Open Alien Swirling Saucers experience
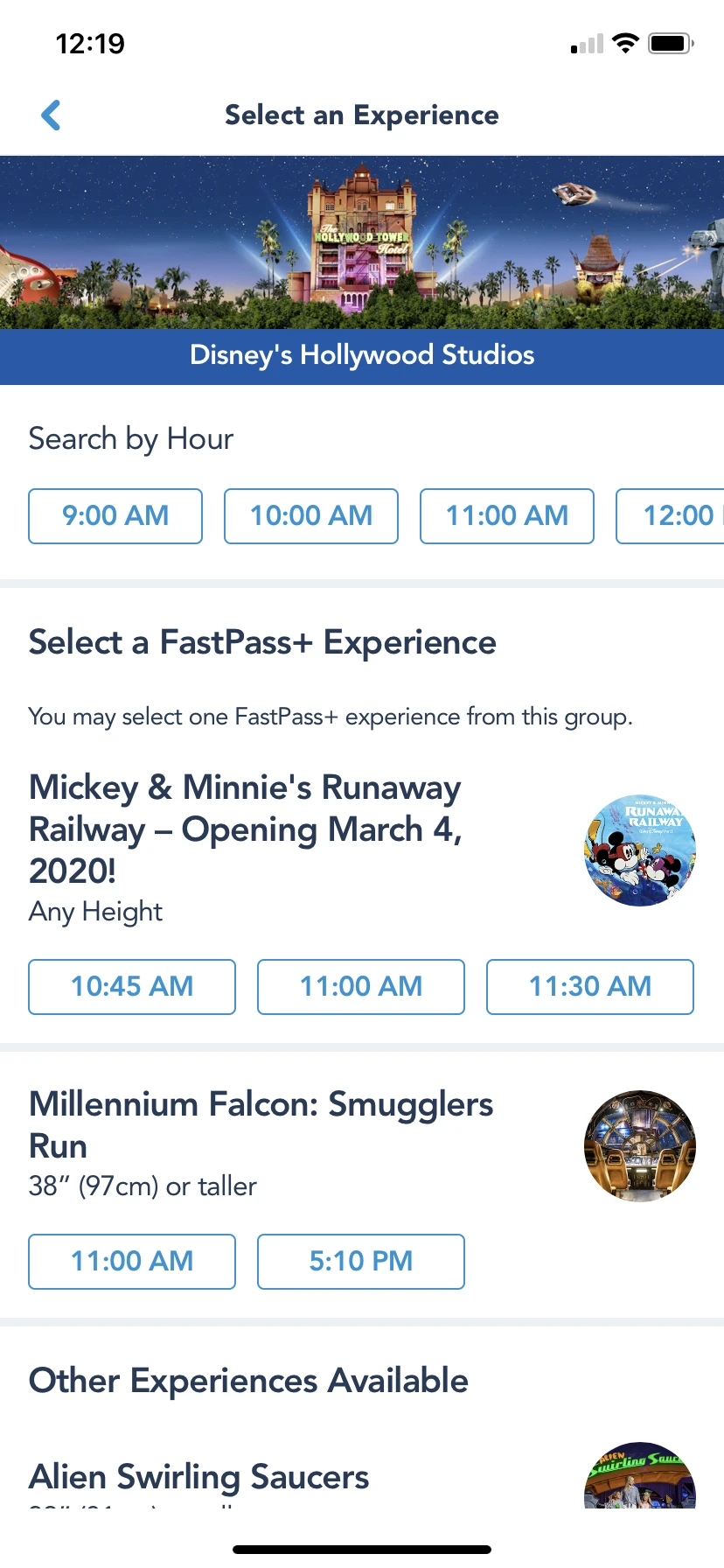Viewport: 724px width, 1568px height. [x=199, y=1477]
